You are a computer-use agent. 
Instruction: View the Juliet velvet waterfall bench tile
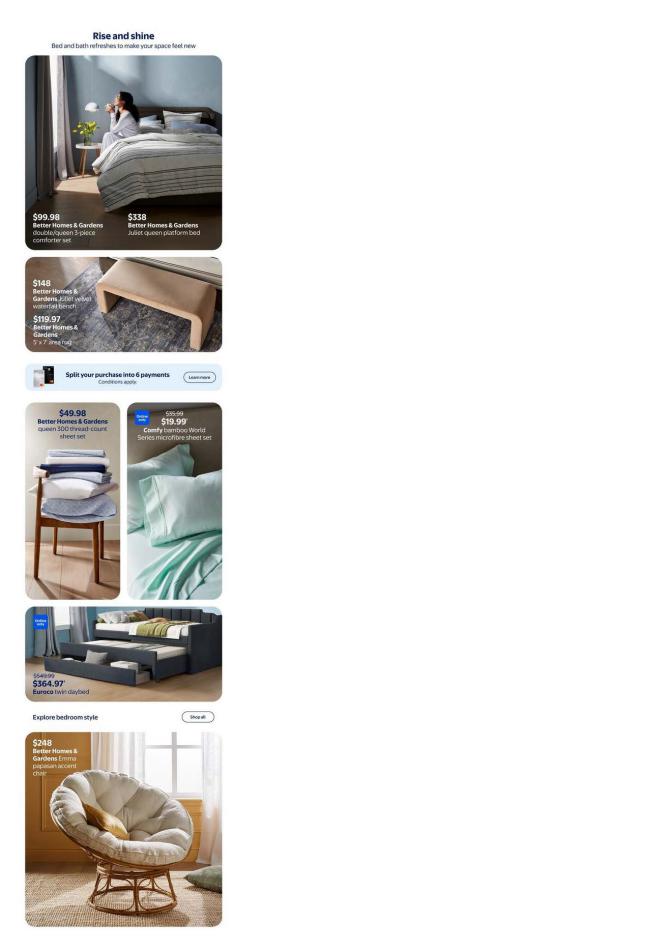(x=123, y=305)
